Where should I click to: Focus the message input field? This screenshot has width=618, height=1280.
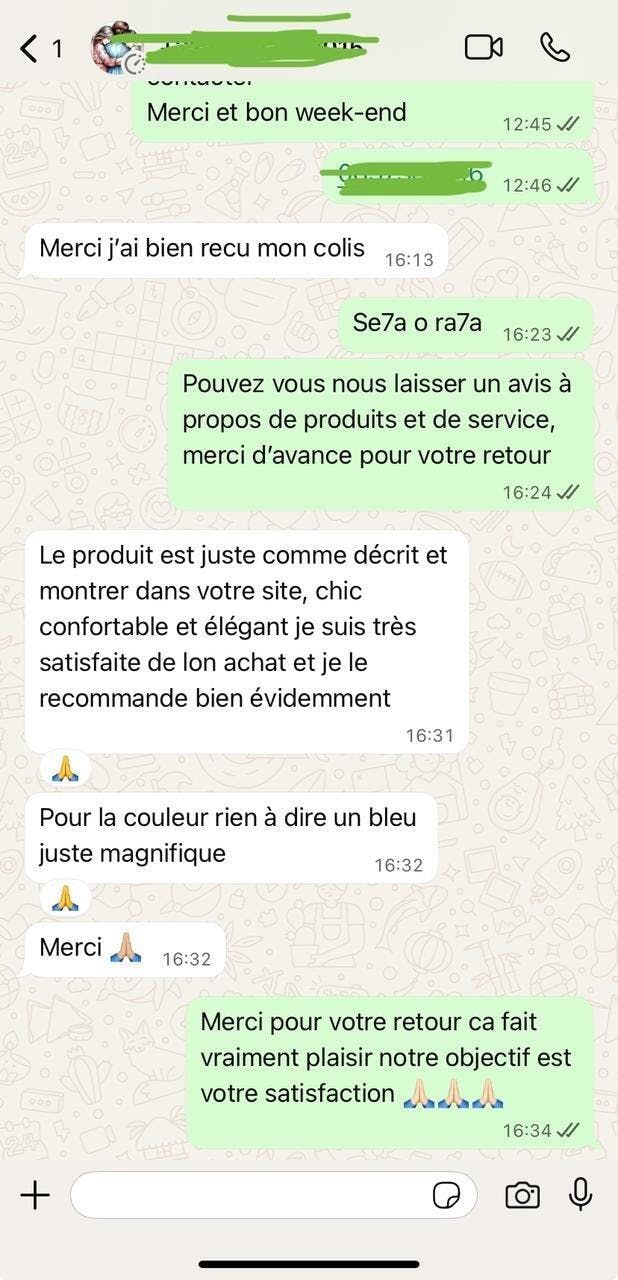click(x=250, y=1195)
